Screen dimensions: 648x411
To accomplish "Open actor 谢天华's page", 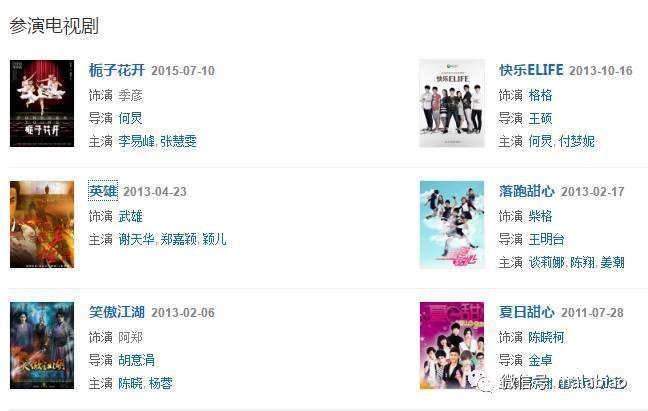I will click(x=137, y=239).
